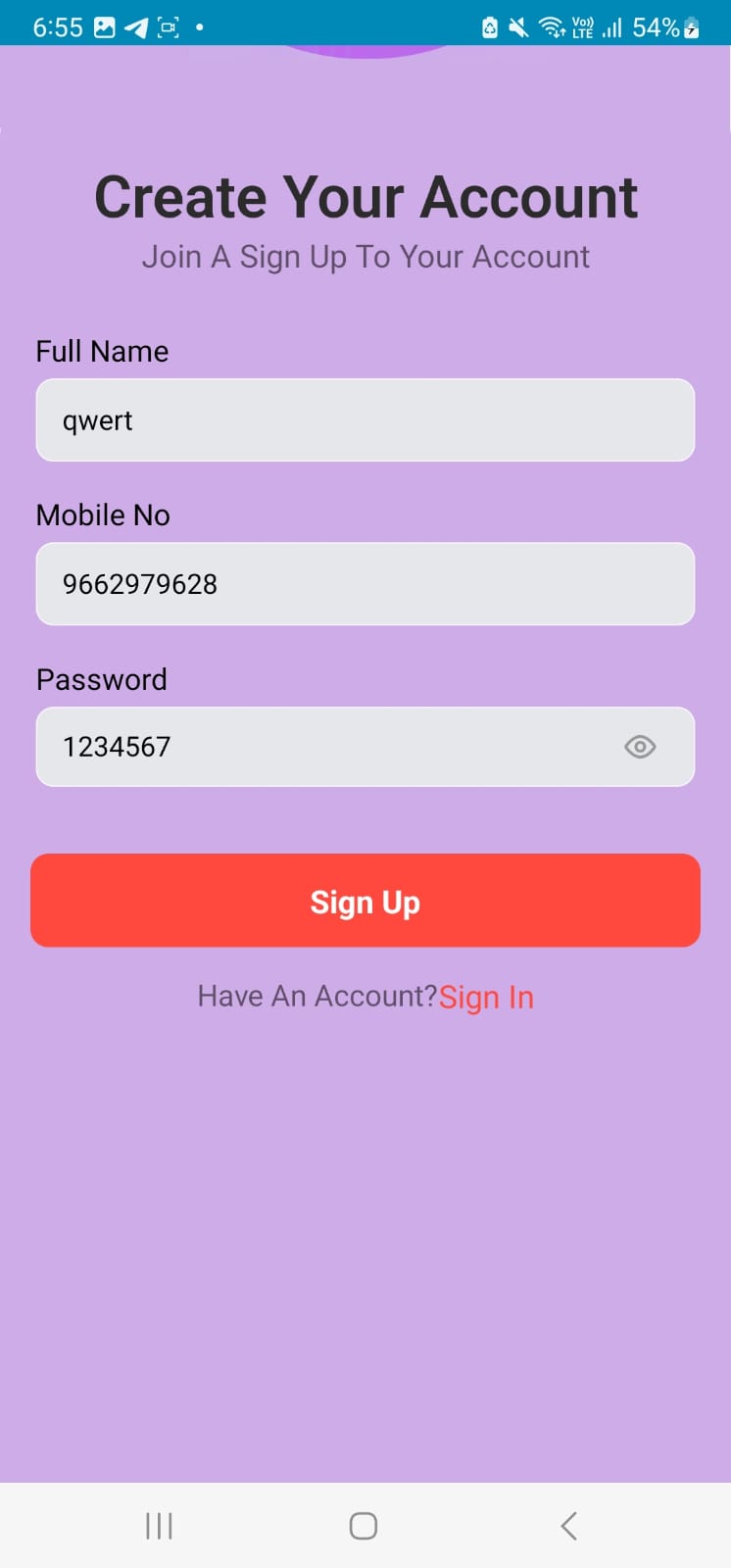
Task: Open the Sign In link
Action: click(486, 998)
